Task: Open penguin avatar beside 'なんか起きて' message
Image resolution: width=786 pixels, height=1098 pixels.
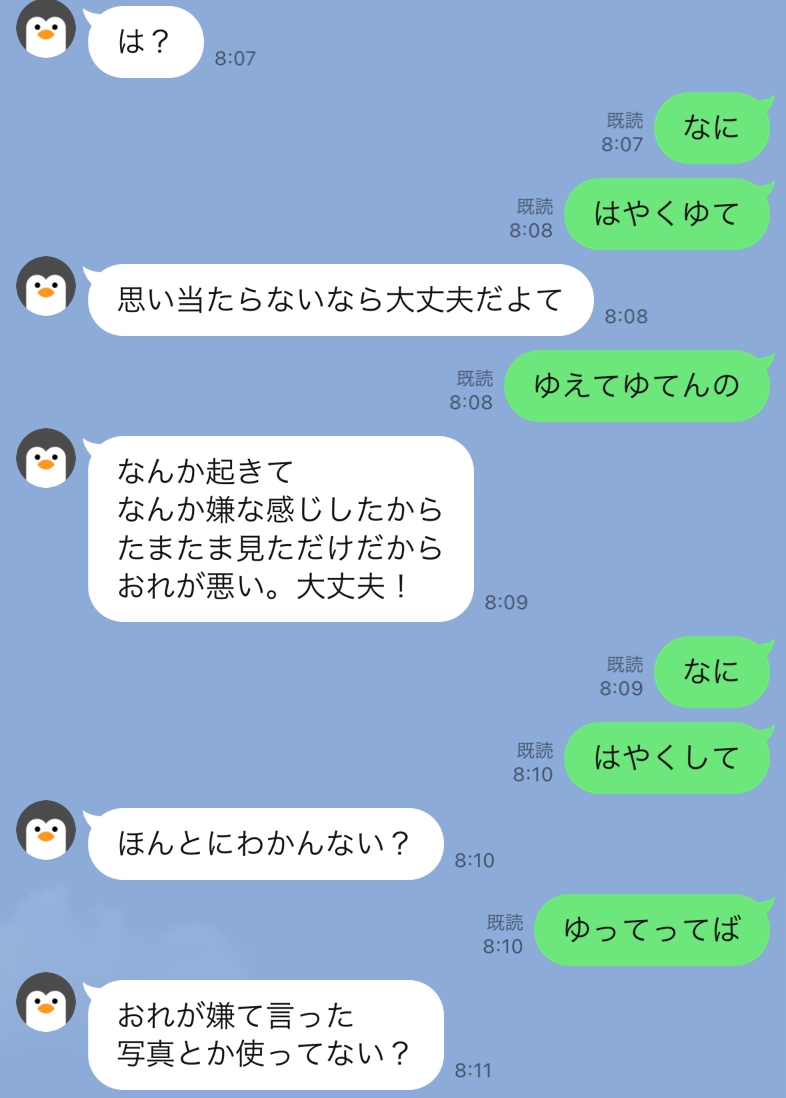Action: point(46,458)
